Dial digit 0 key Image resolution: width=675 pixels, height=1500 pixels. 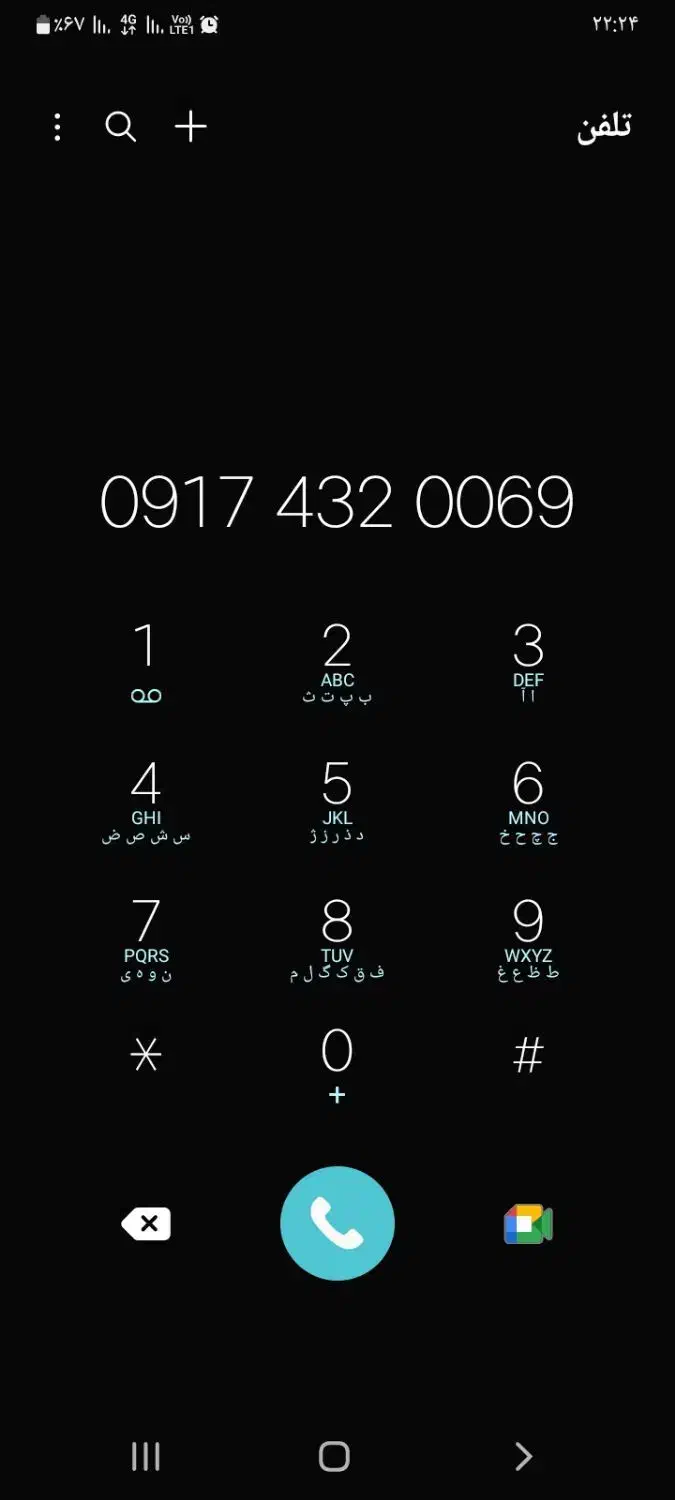tap(337, 1063)
